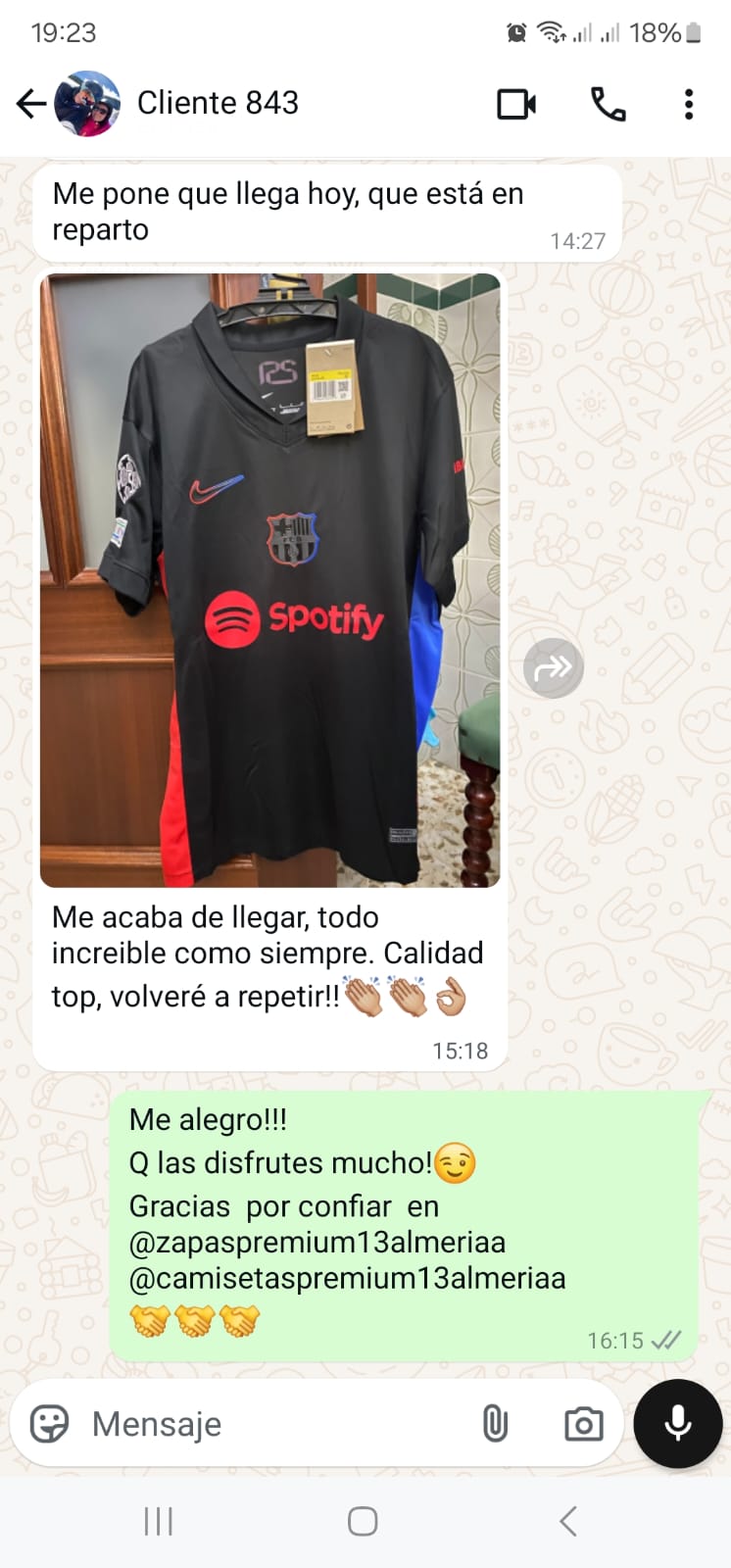Record a voice message with the microphone
The width and height of the screenshot is (731, 1568).
tap(678, 1424)
